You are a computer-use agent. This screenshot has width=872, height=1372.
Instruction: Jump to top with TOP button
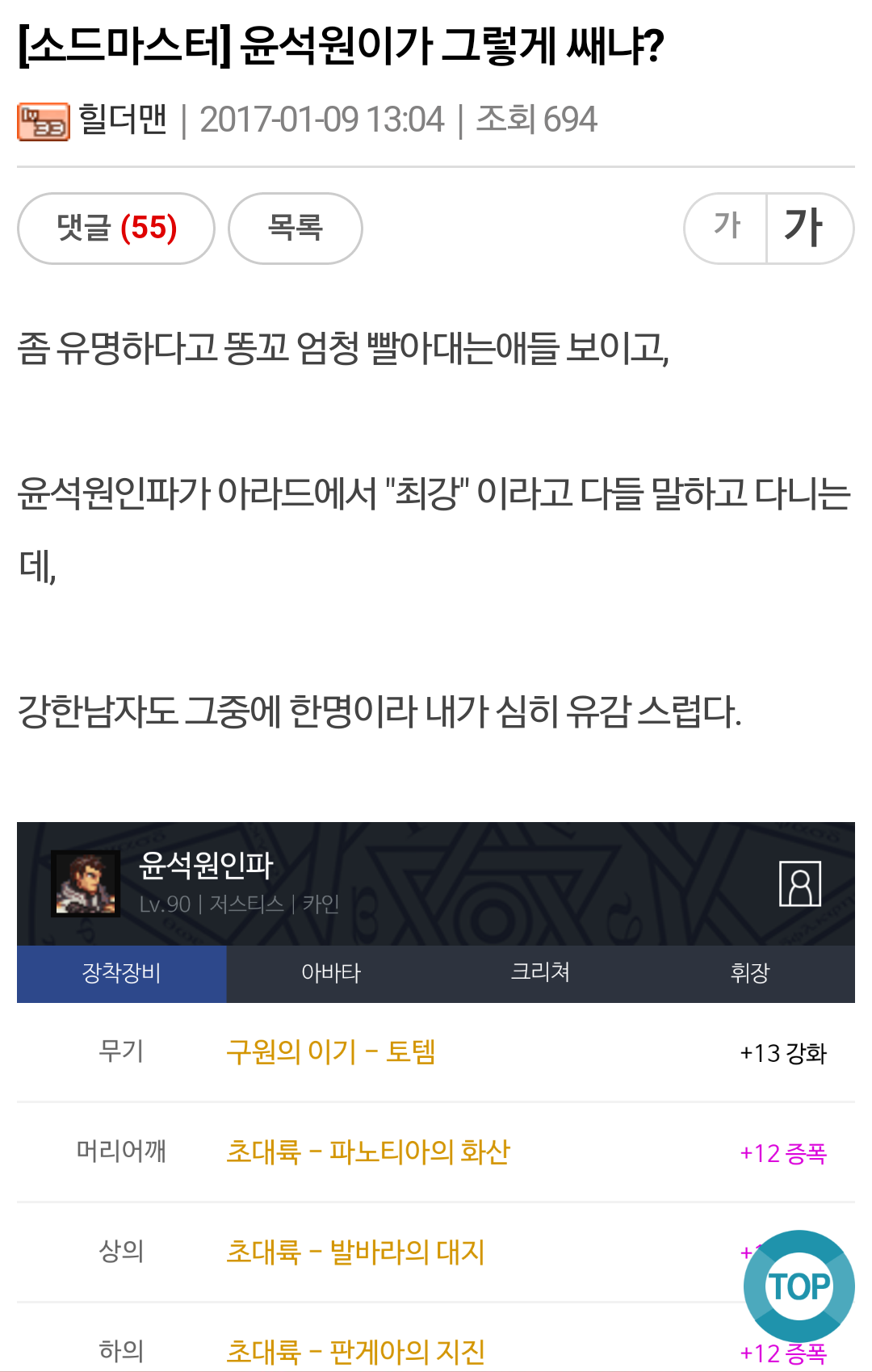point(799,1285)
